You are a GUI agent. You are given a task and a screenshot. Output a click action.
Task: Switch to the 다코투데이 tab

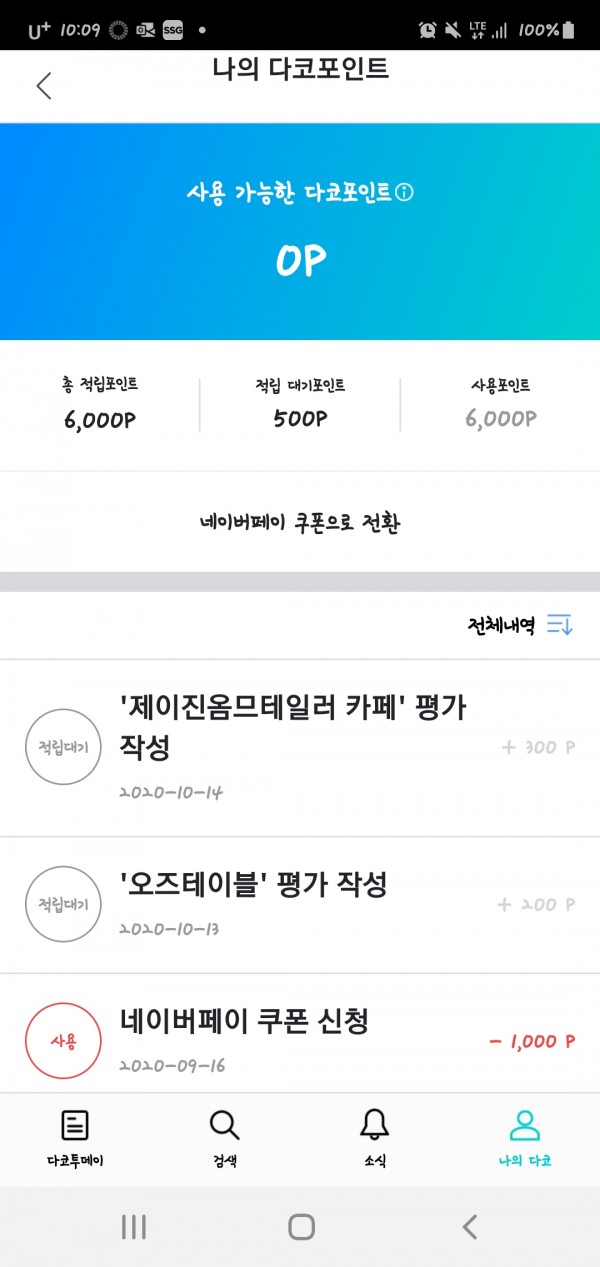coord(75,1139)
